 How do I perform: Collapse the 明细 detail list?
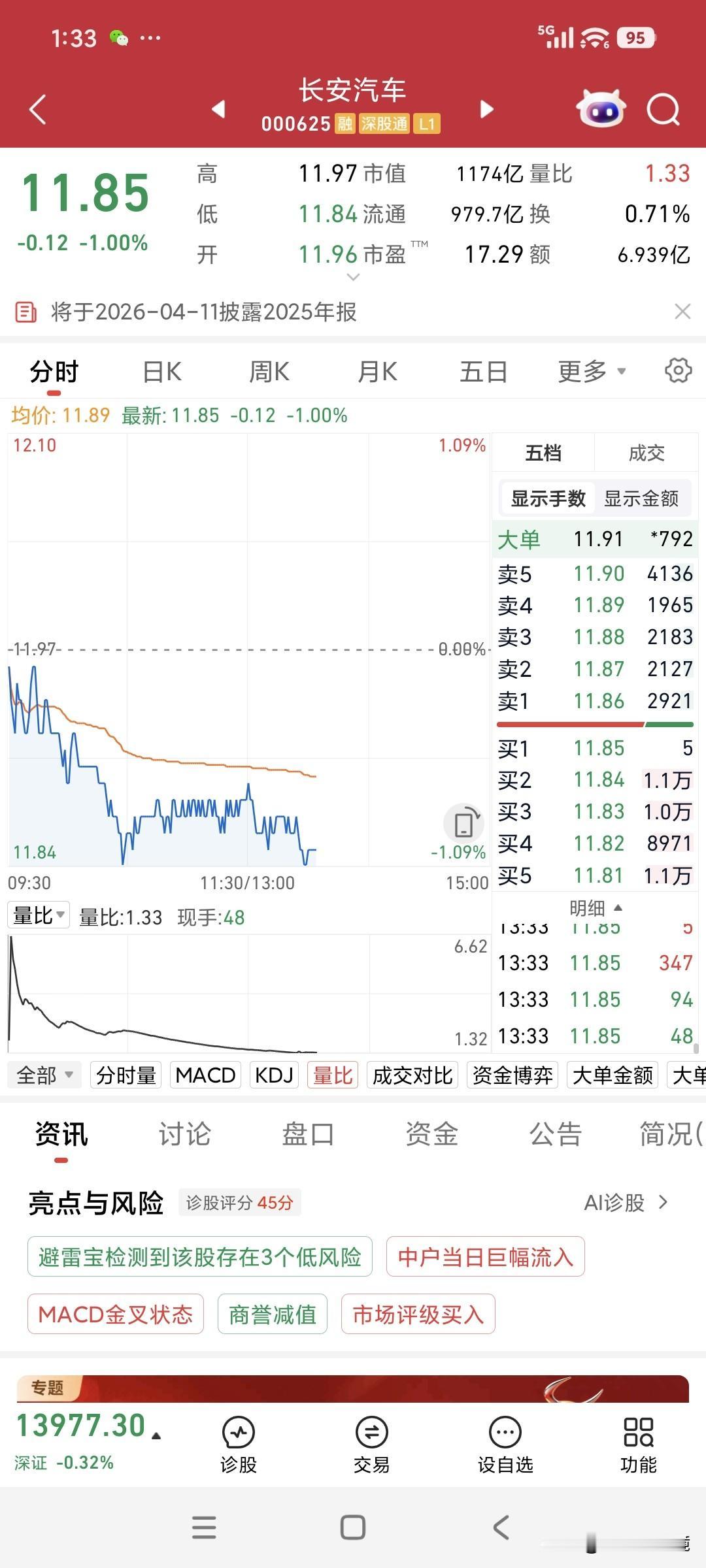pyautogui.click(x=594, y=907)
